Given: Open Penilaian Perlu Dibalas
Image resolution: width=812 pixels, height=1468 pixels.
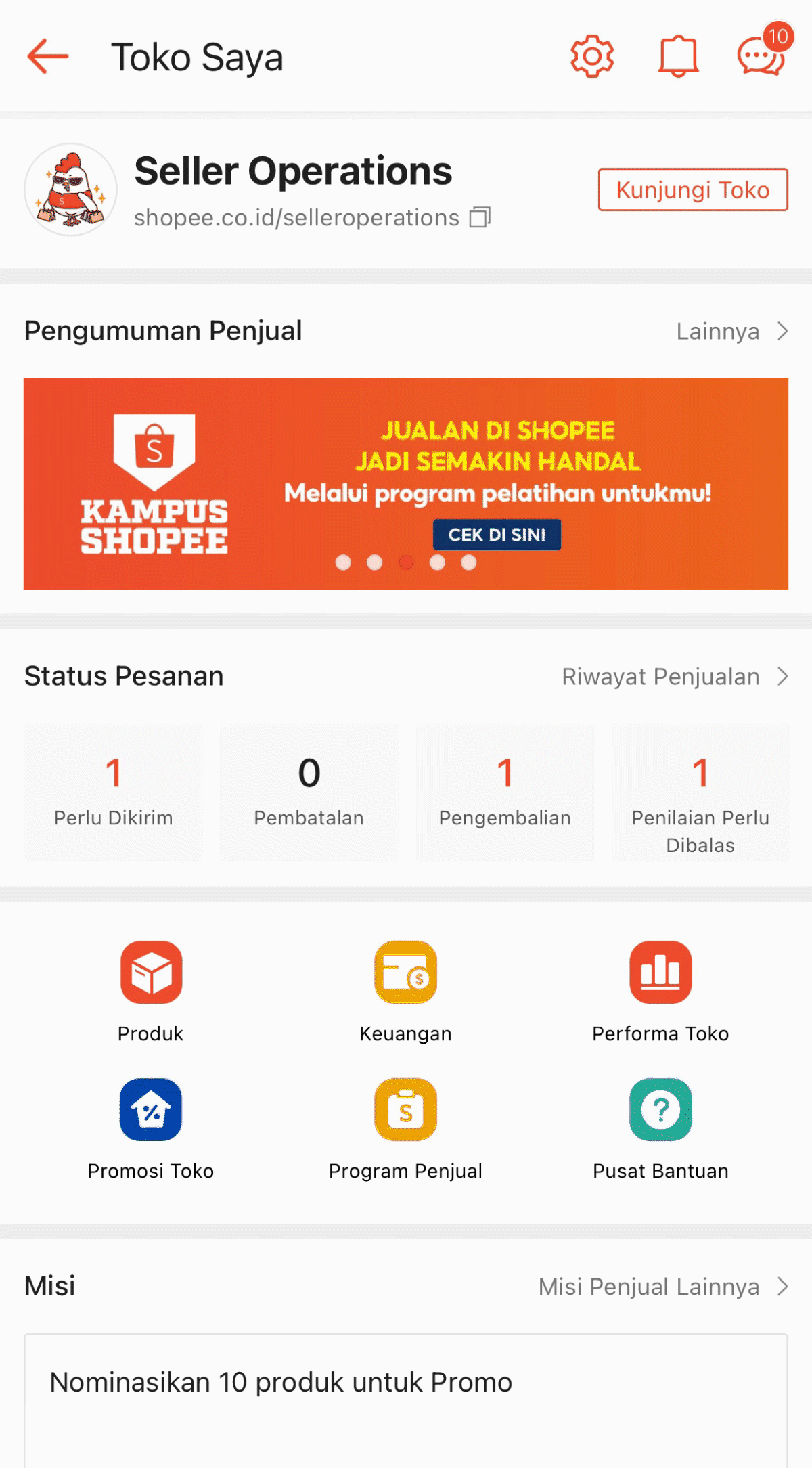Looking at the screenshot, I should (x=700, y=793).
